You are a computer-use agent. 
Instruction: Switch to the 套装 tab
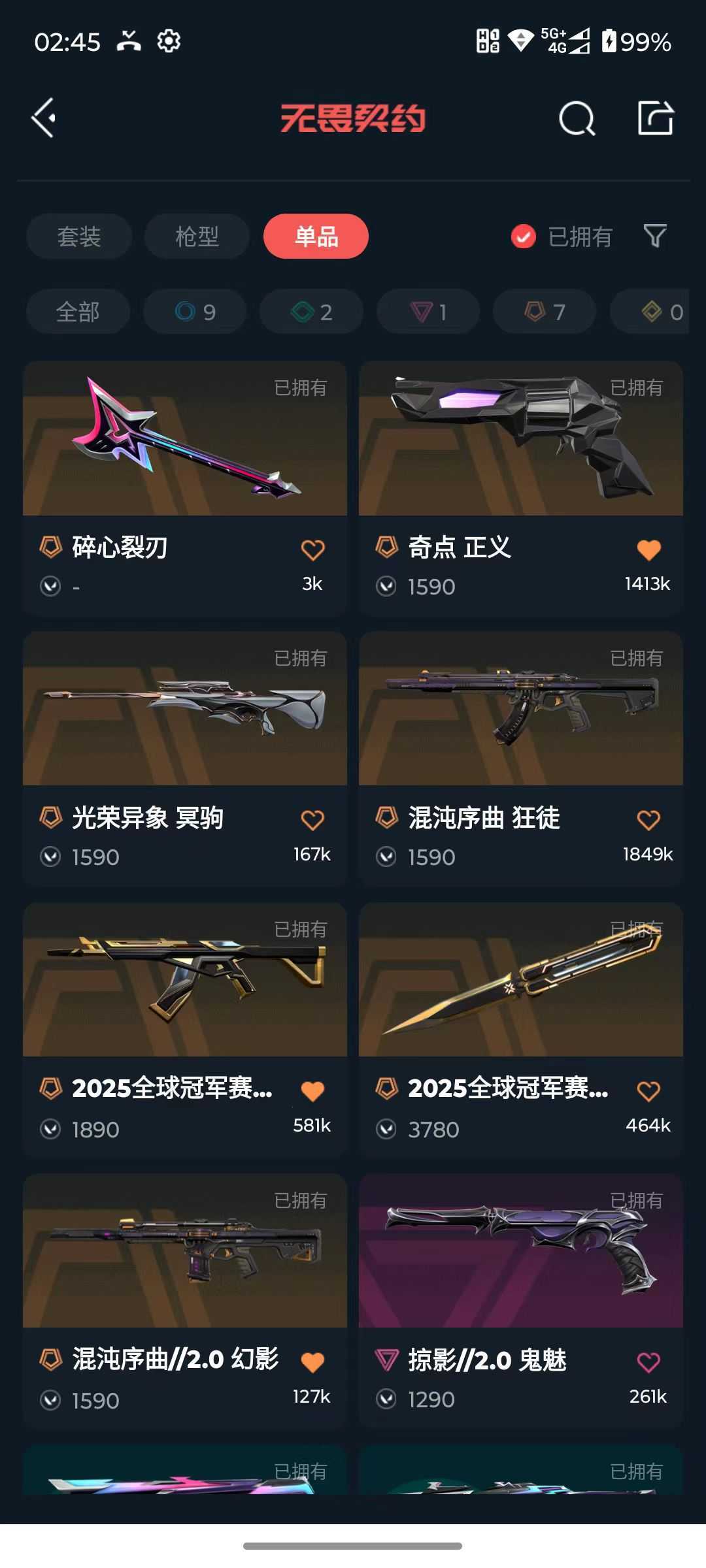click(79, 237)
